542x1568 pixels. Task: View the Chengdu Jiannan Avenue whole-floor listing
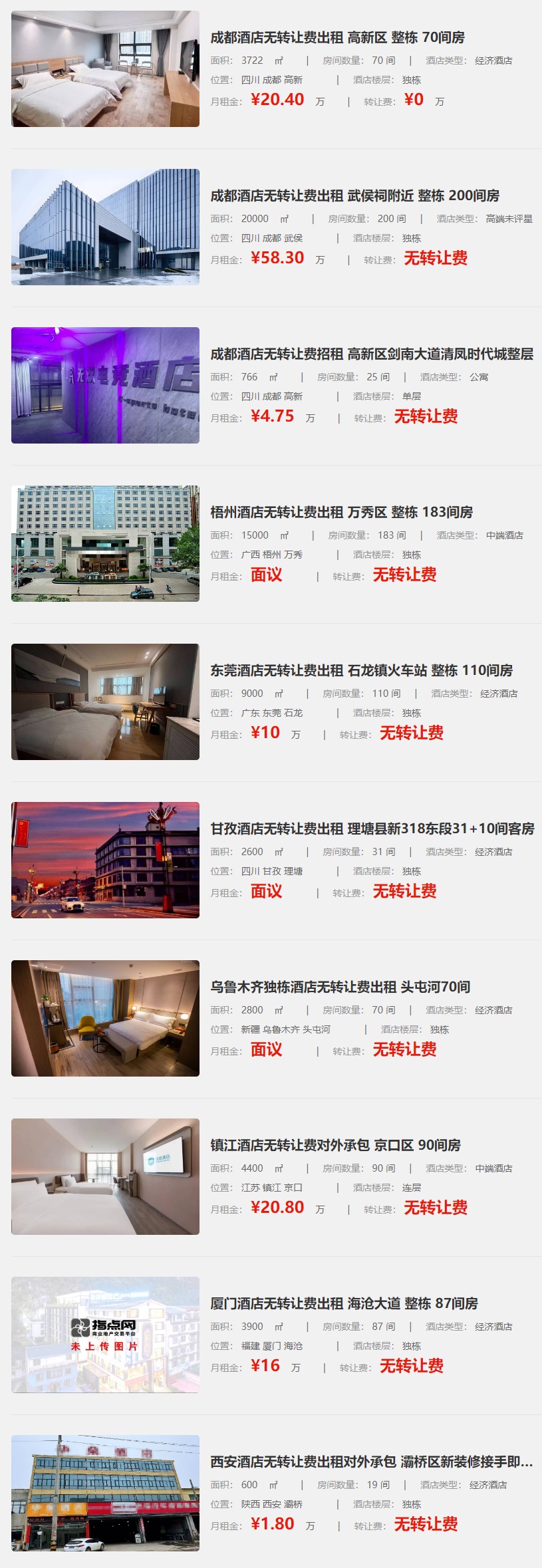372,354
